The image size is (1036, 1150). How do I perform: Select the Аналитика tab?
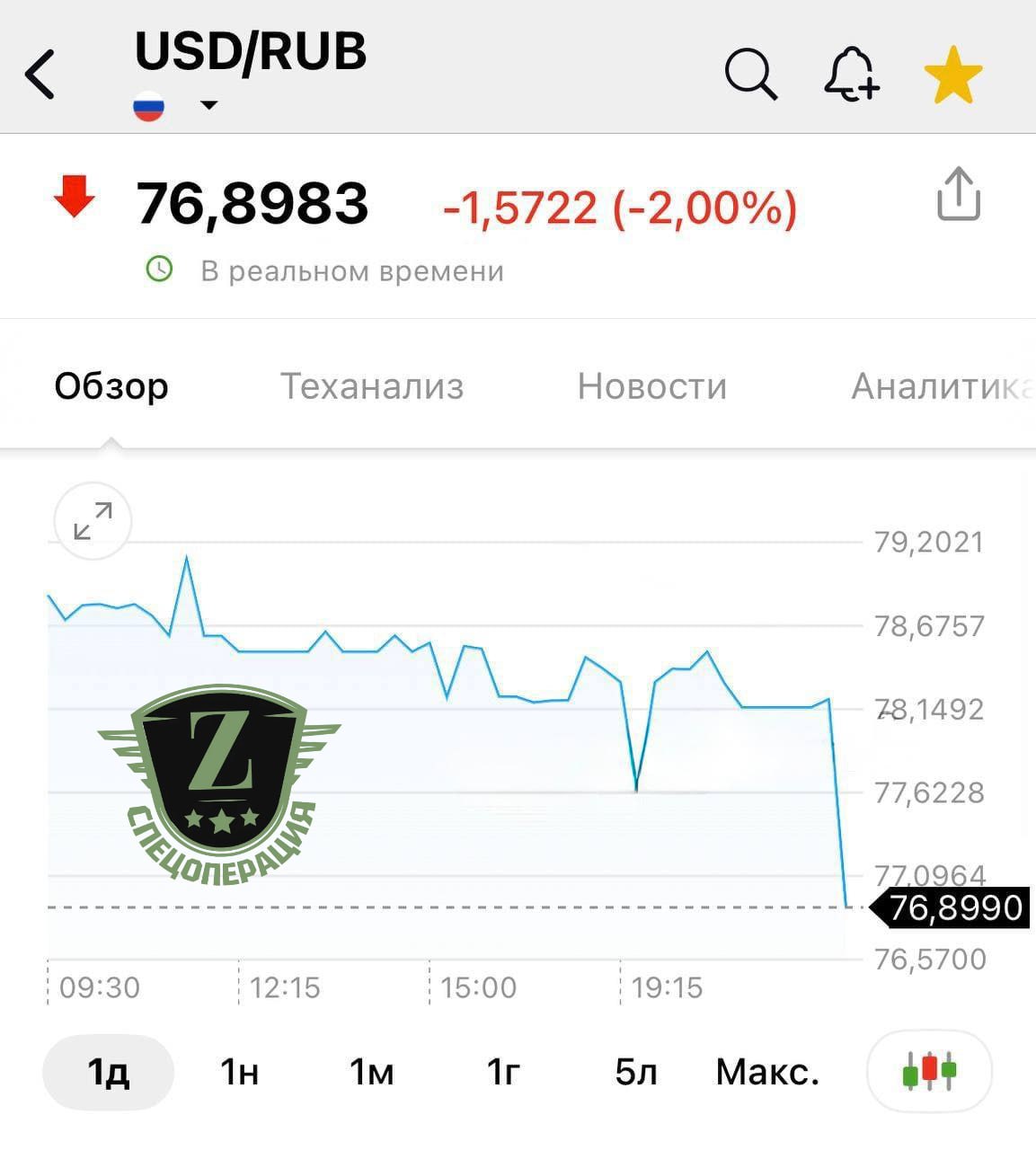click(940, 386)
